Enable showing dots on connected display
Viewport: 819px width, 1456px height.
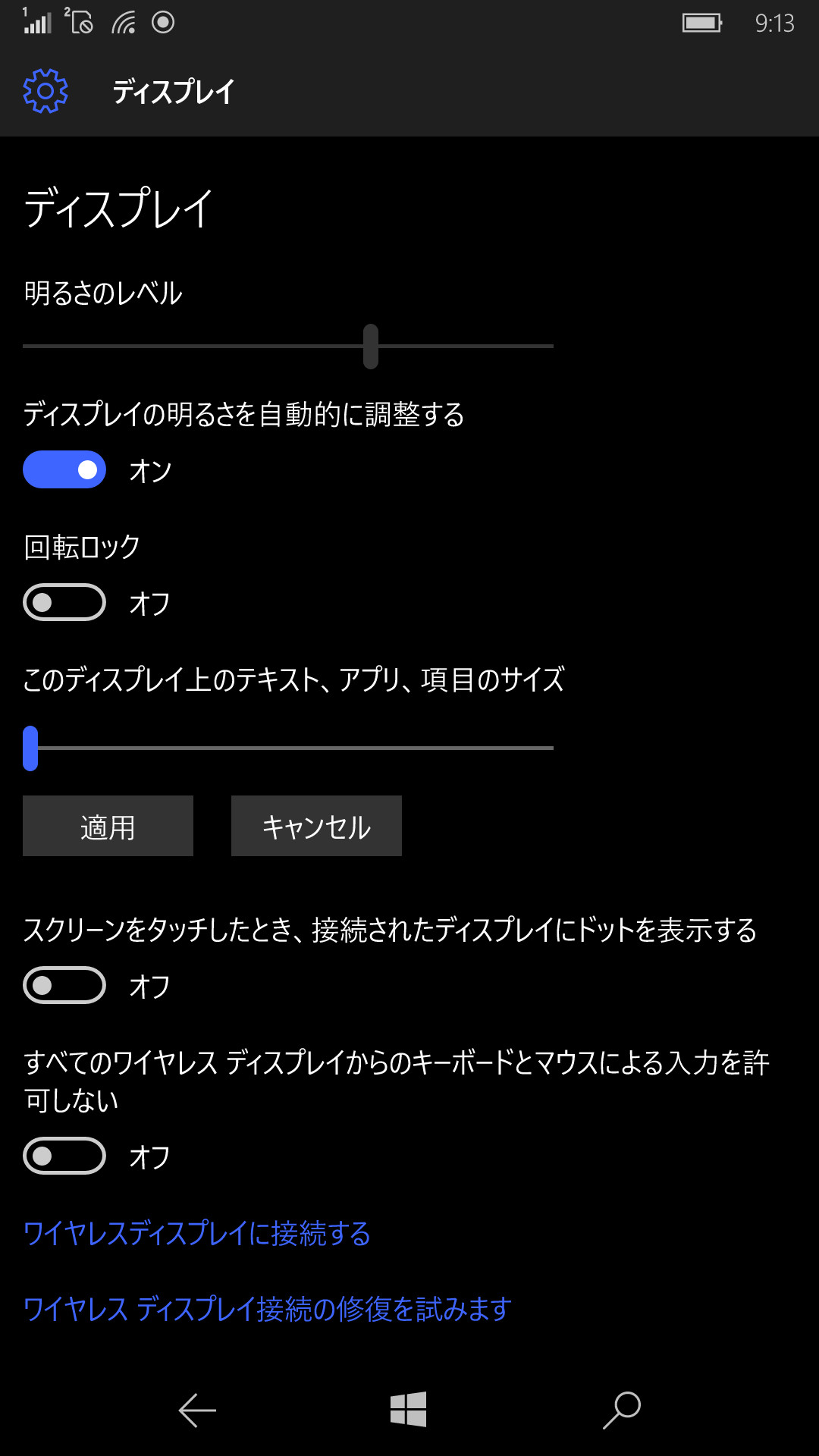click(64, 985)
